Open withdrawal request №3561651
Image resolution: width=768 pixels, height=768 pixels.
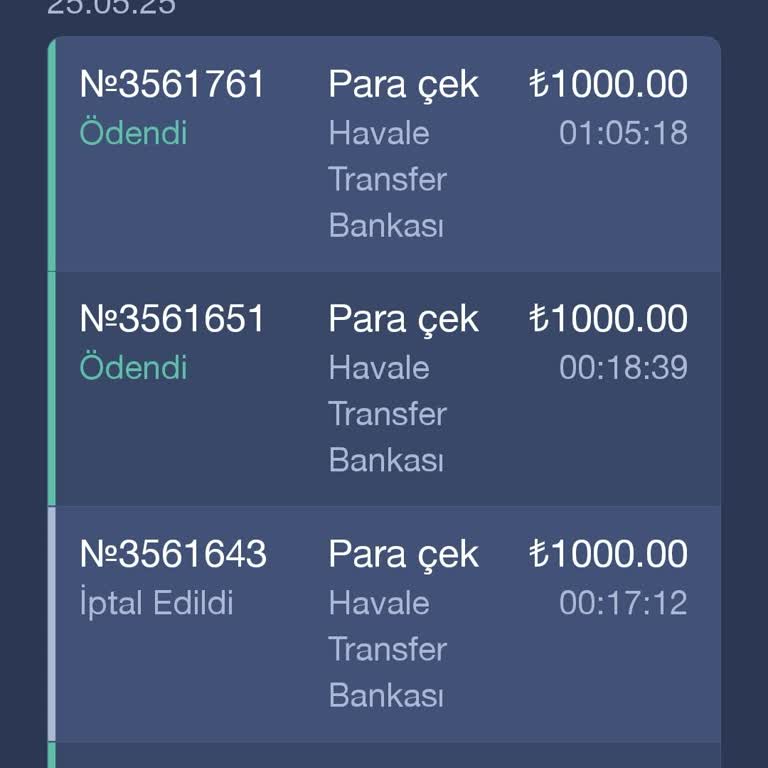coord(384,389)
